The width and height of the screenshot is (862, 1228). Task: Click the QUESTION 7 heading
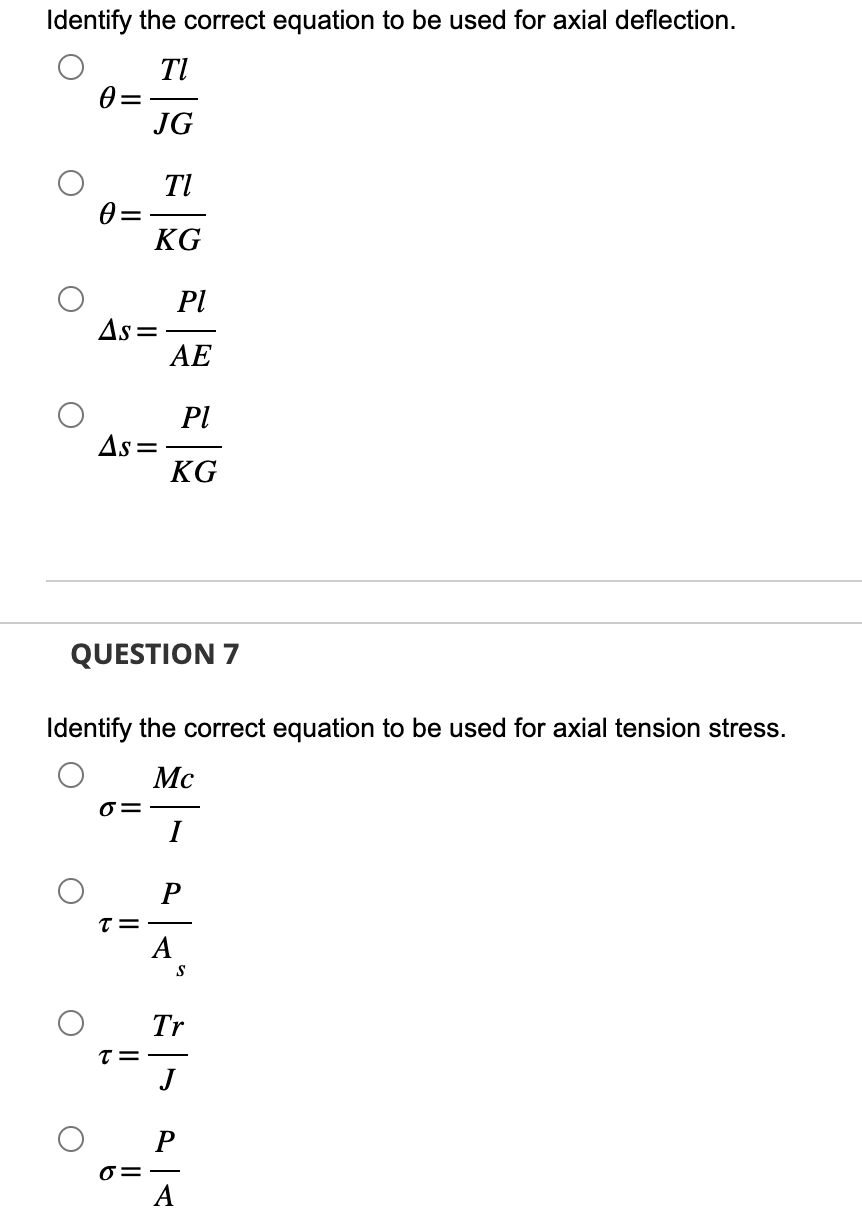point(153,655)
